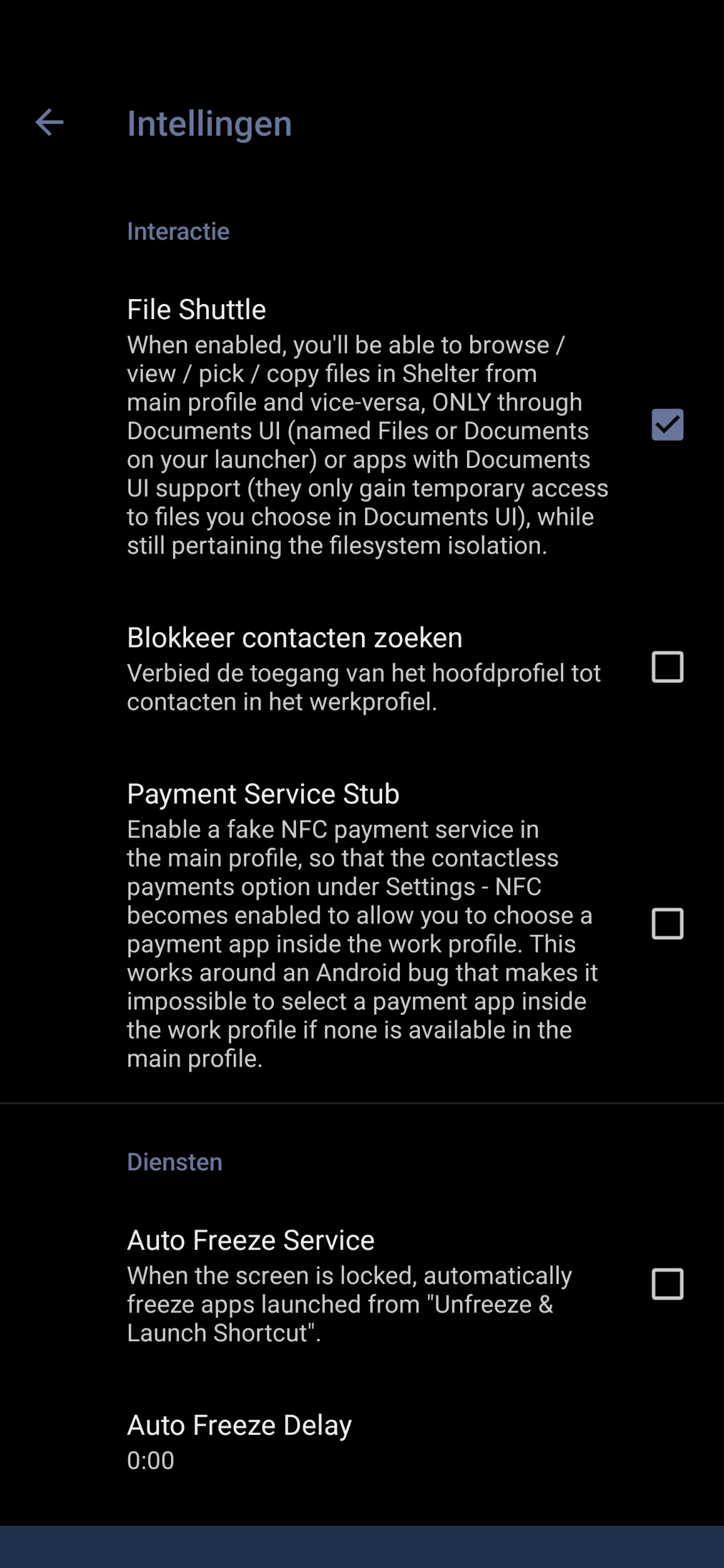724x1568 pixels.
Task: Enable Blokkeer contacten zoeken
Action: [667, 667]
